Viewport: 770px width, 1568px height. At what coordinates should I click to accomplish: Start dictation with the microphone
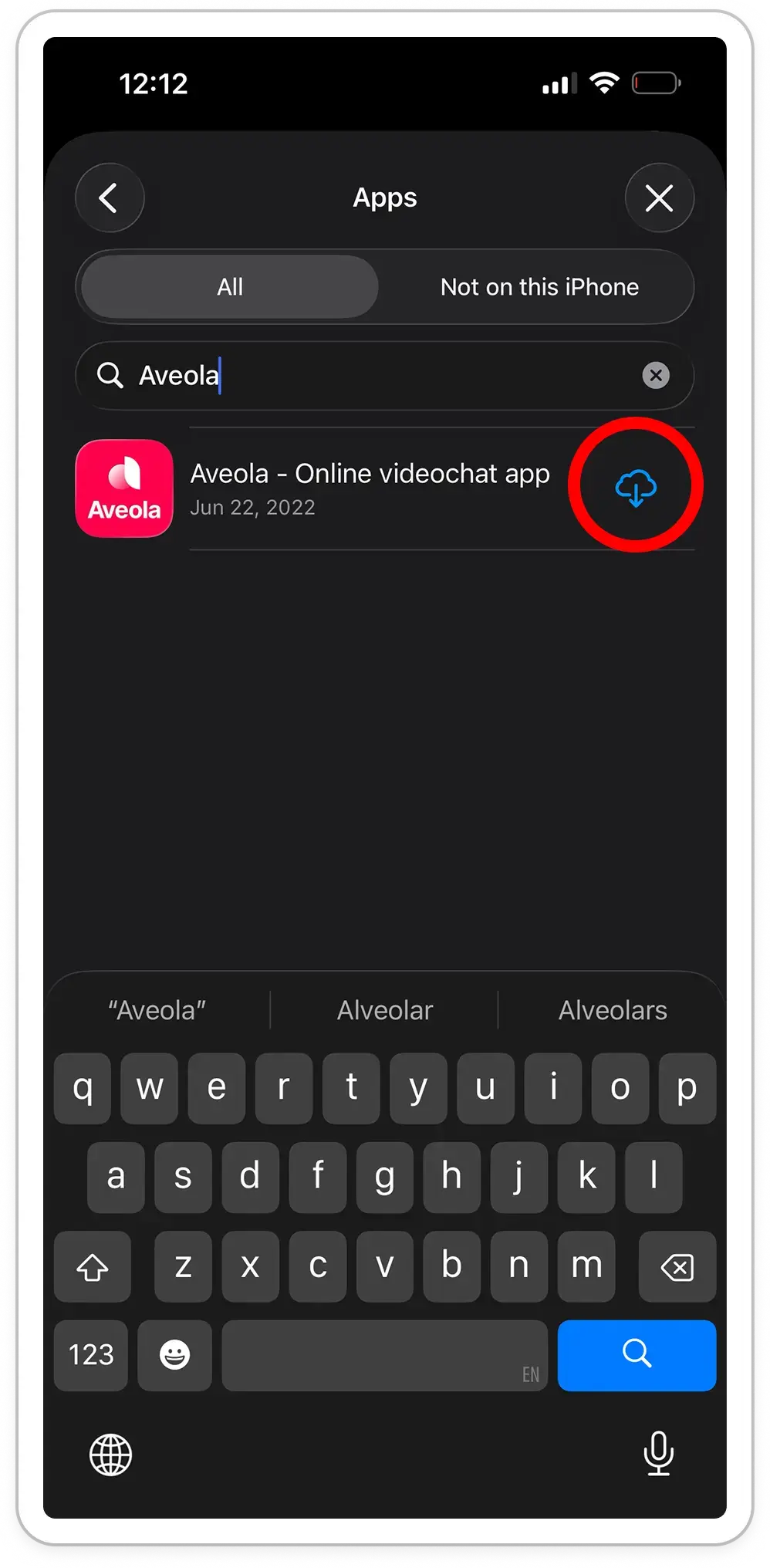(x=658, y=1454)
